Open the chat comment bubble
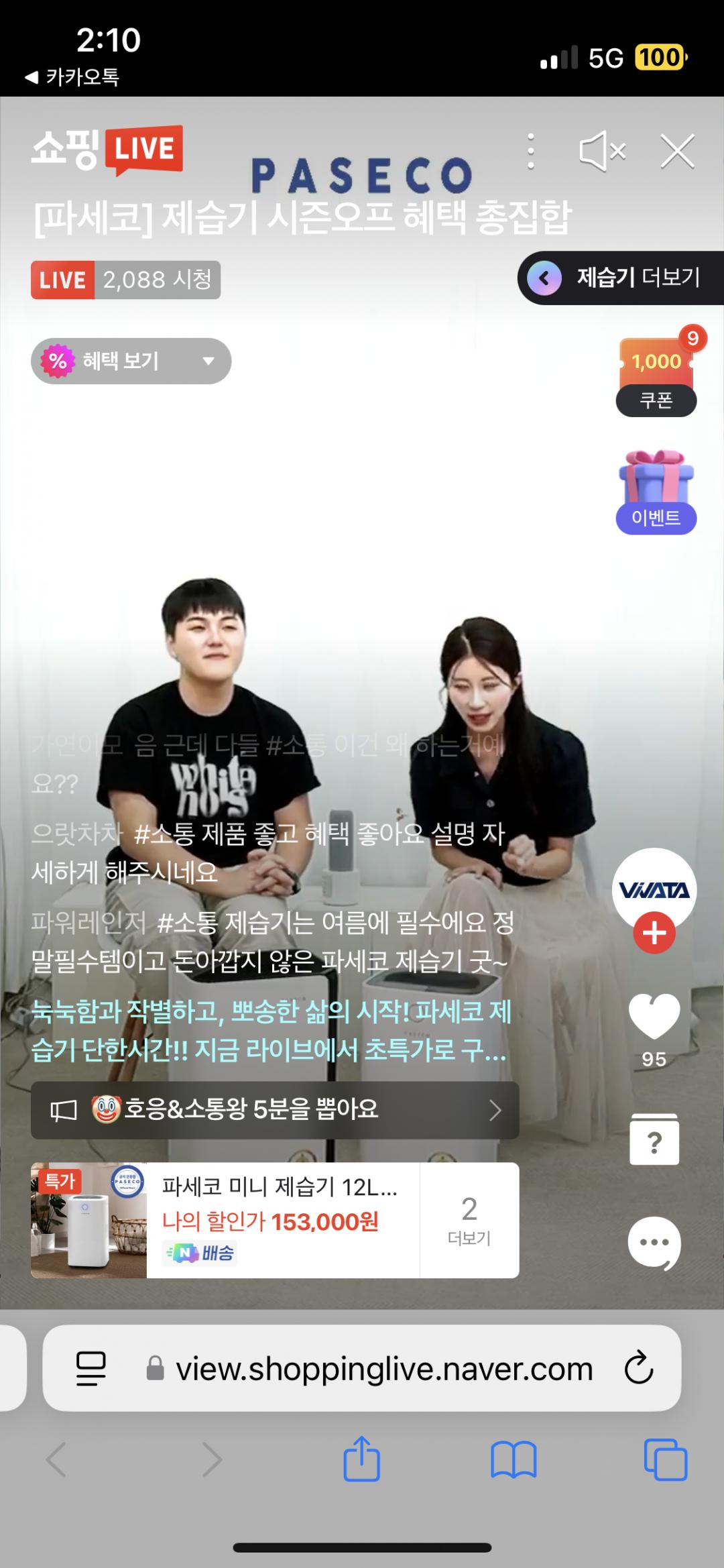The height and width of the screenshot is (1568, 724). pos(654,1243)
